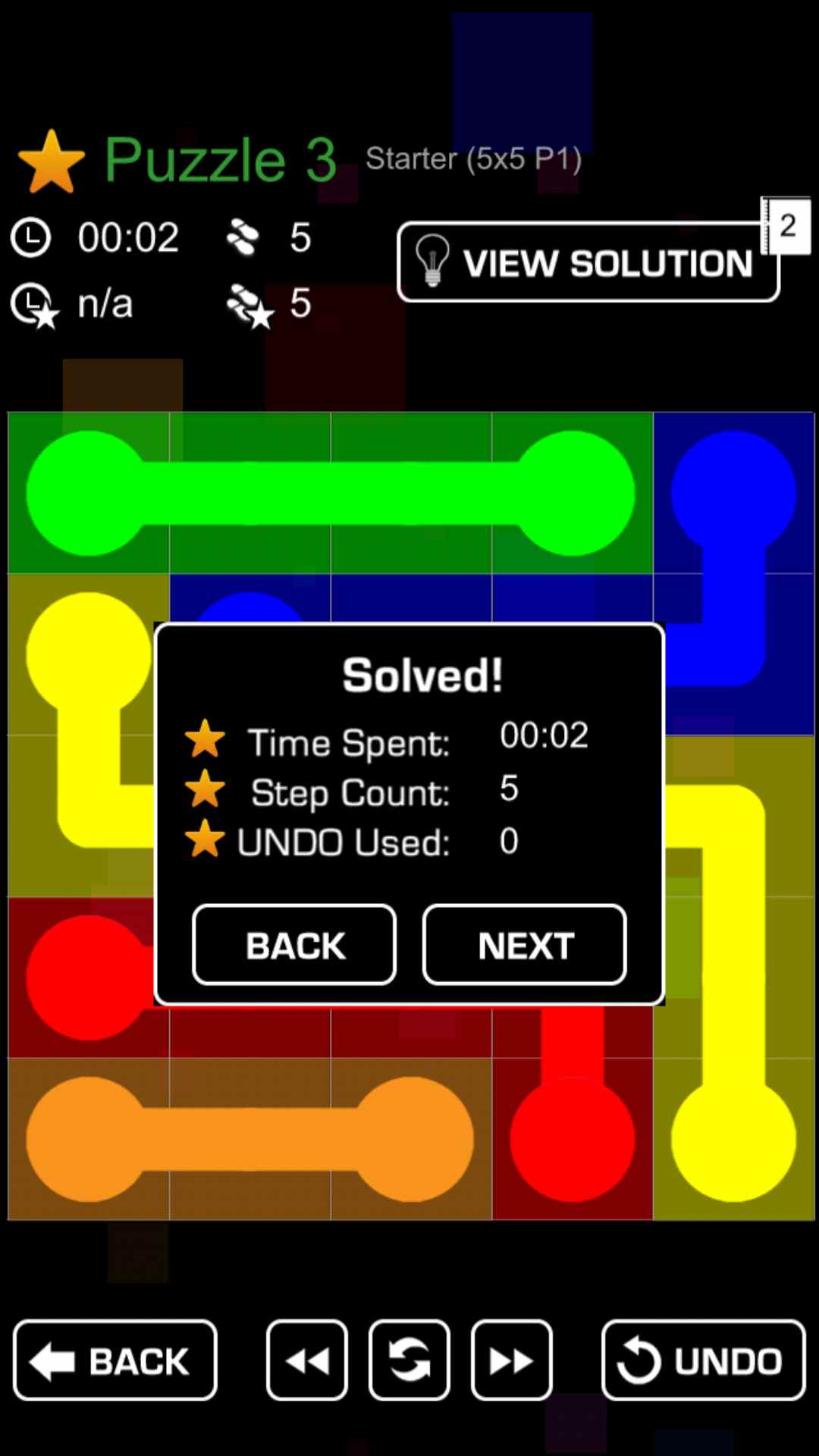The width and height of the screenshot is (819, 1456).
Task: Skip to the next puzzle with fast-forward
Action: [x=511, y=1360]
